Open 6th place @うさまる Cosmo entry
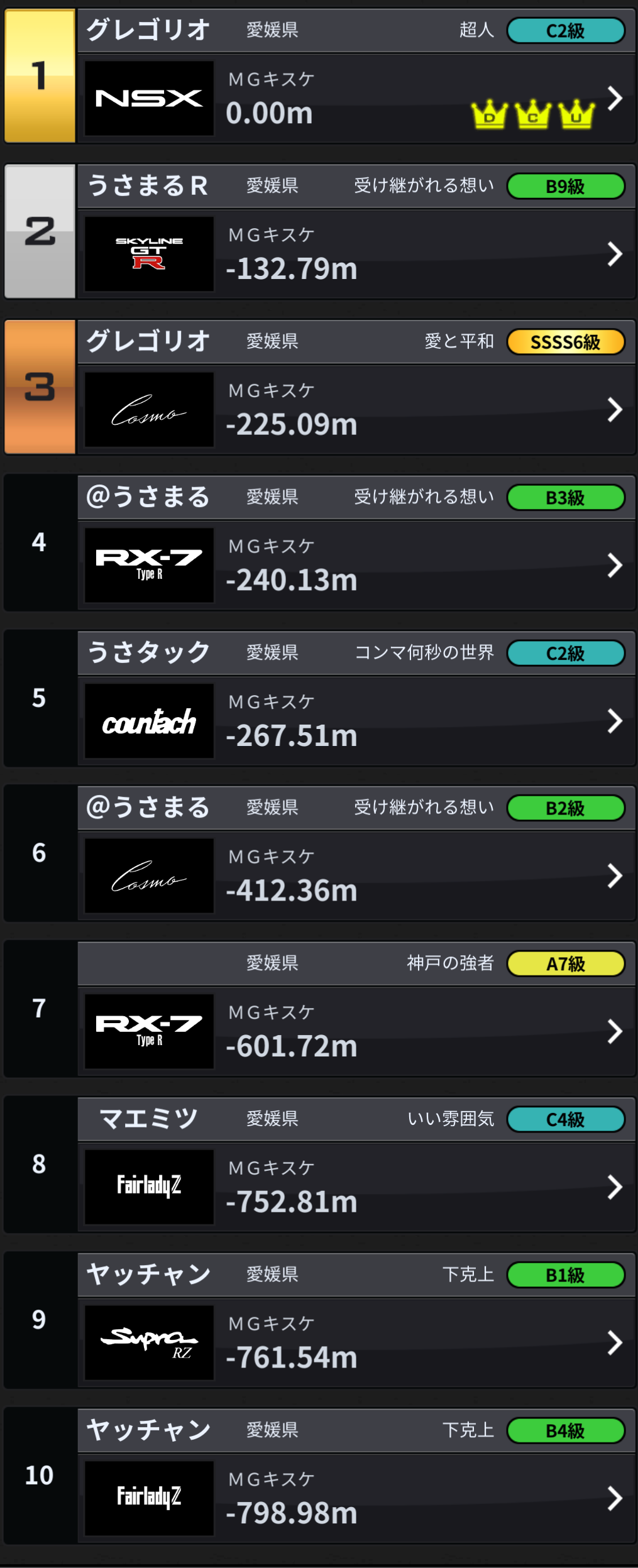The height and width of the screenshot is (1568, 638). (x=615, y=875)
